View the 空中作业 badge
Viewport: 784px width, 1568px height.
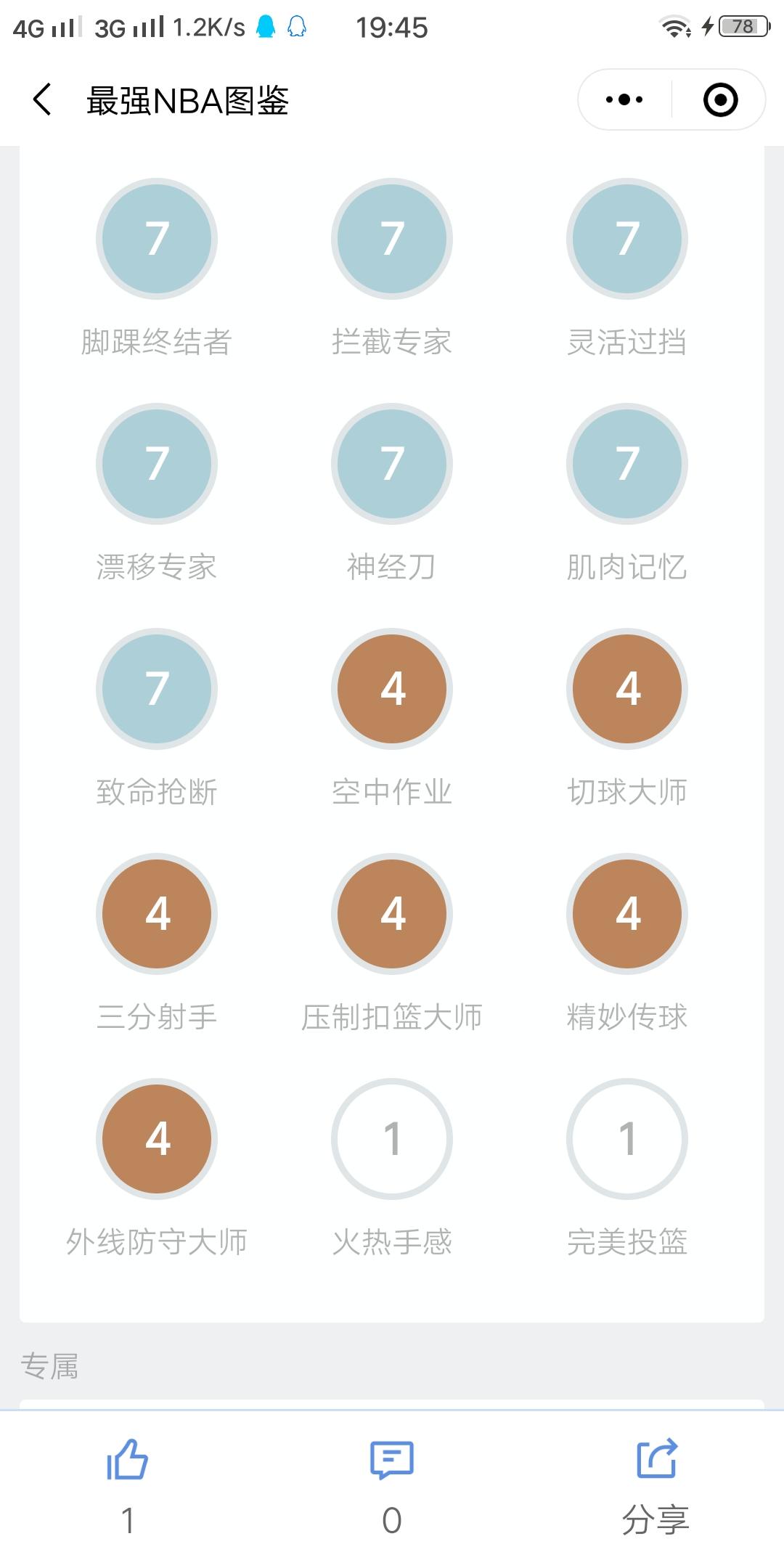pyautogui.click(x=392, y=689)
